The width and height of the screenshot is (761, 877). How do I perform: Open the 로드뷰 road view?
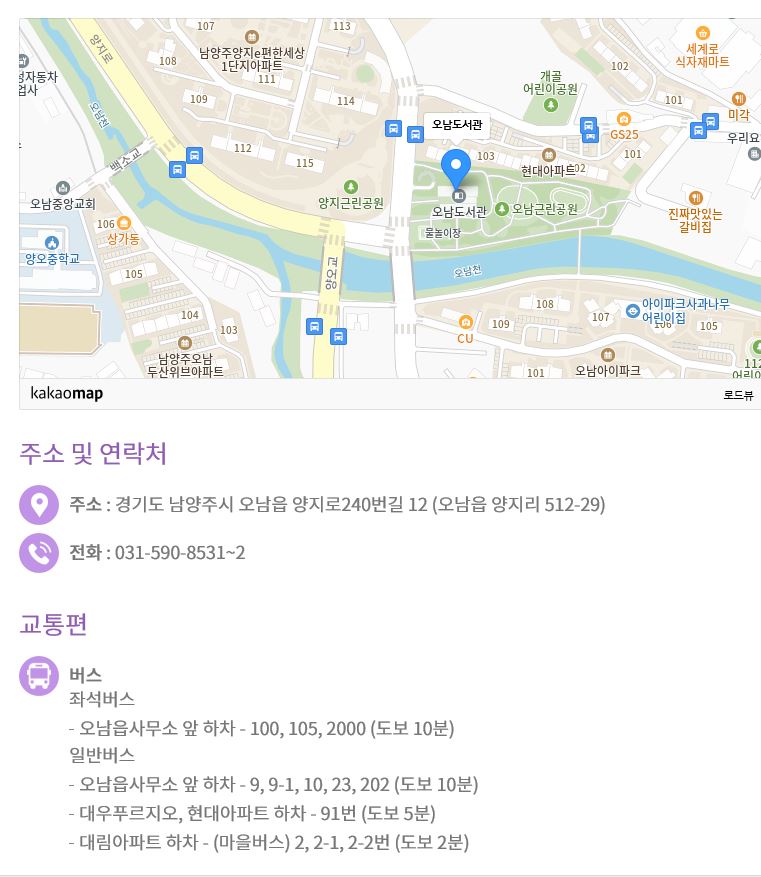(x=738, y=395)
